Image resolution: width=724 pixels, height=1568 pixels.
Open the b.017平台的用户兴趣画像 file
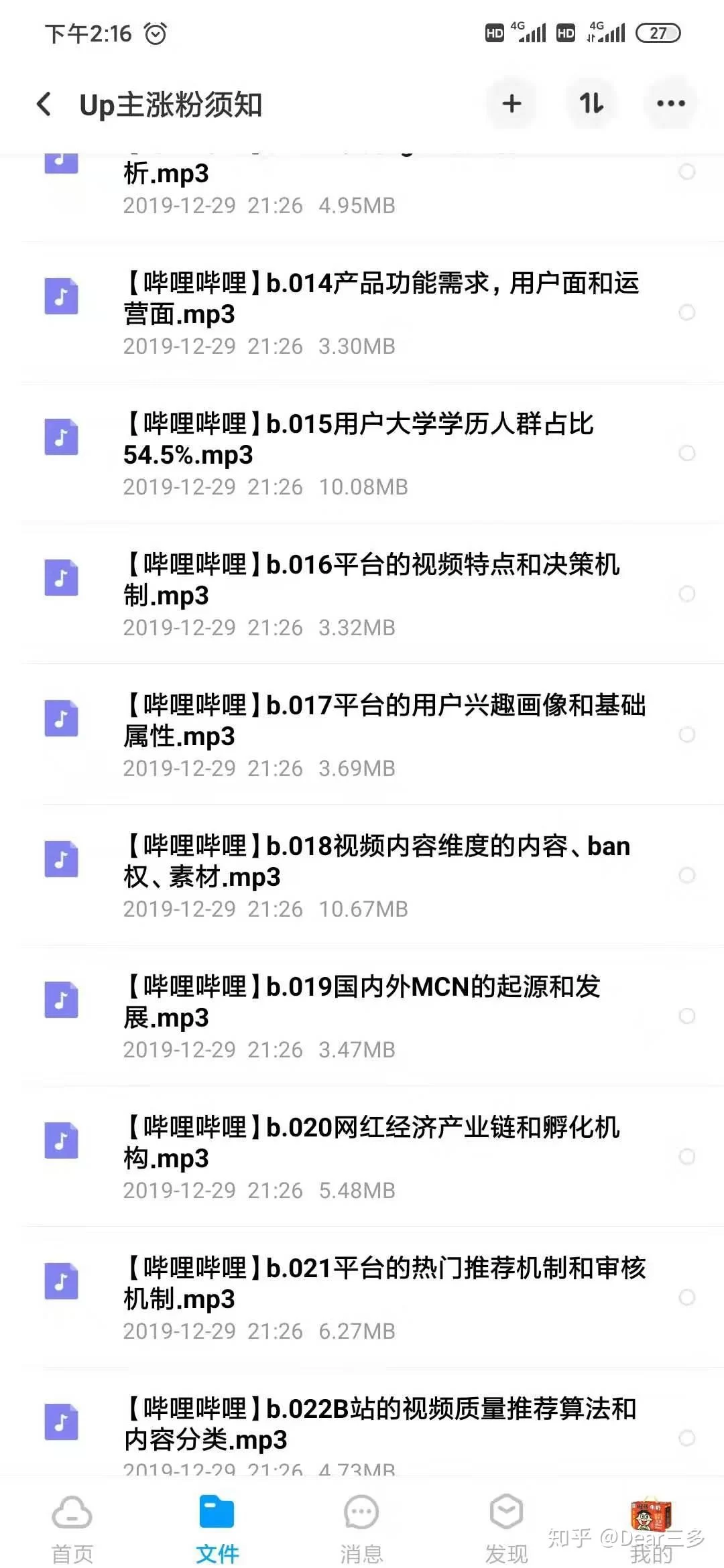(383, 721)
